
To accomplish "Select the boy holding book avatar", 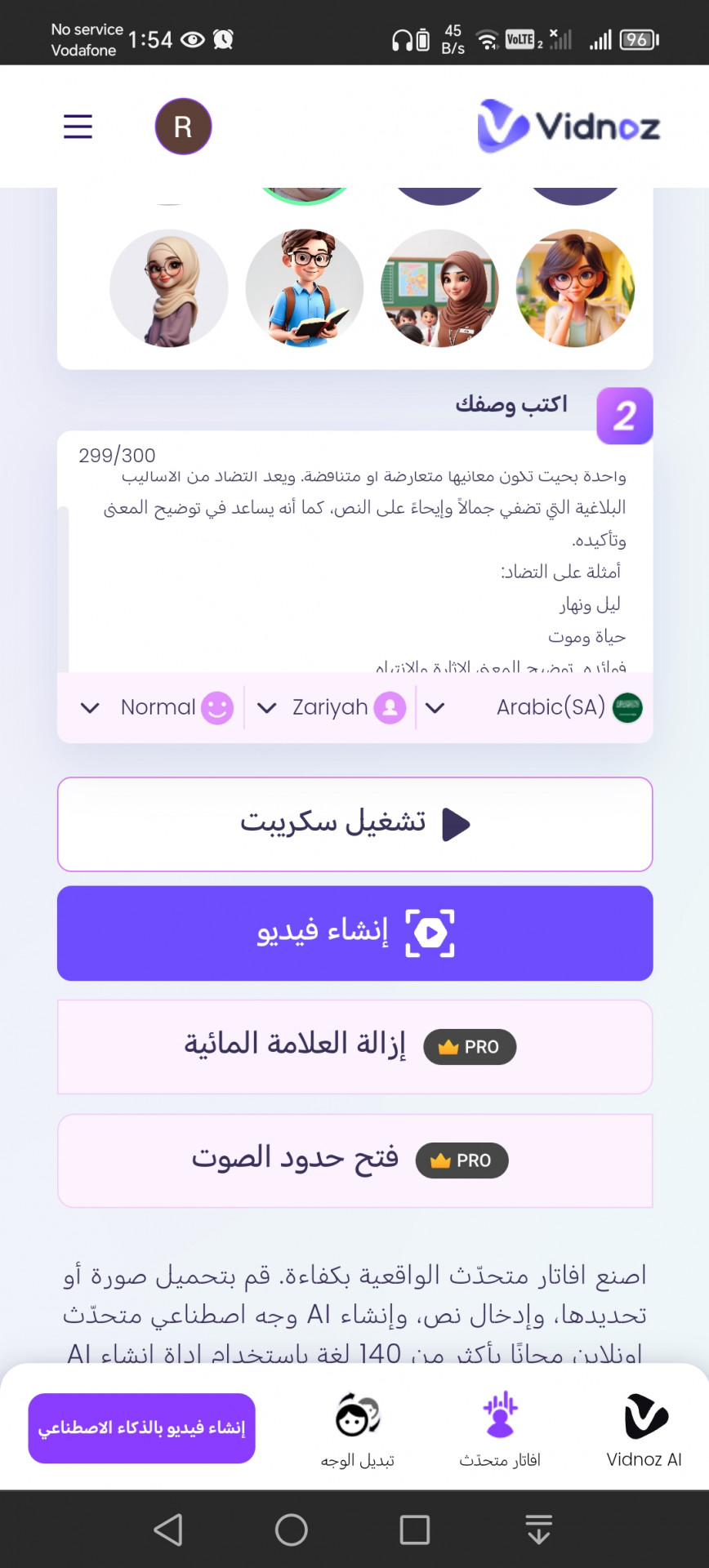I will click(x=305, y=288).
